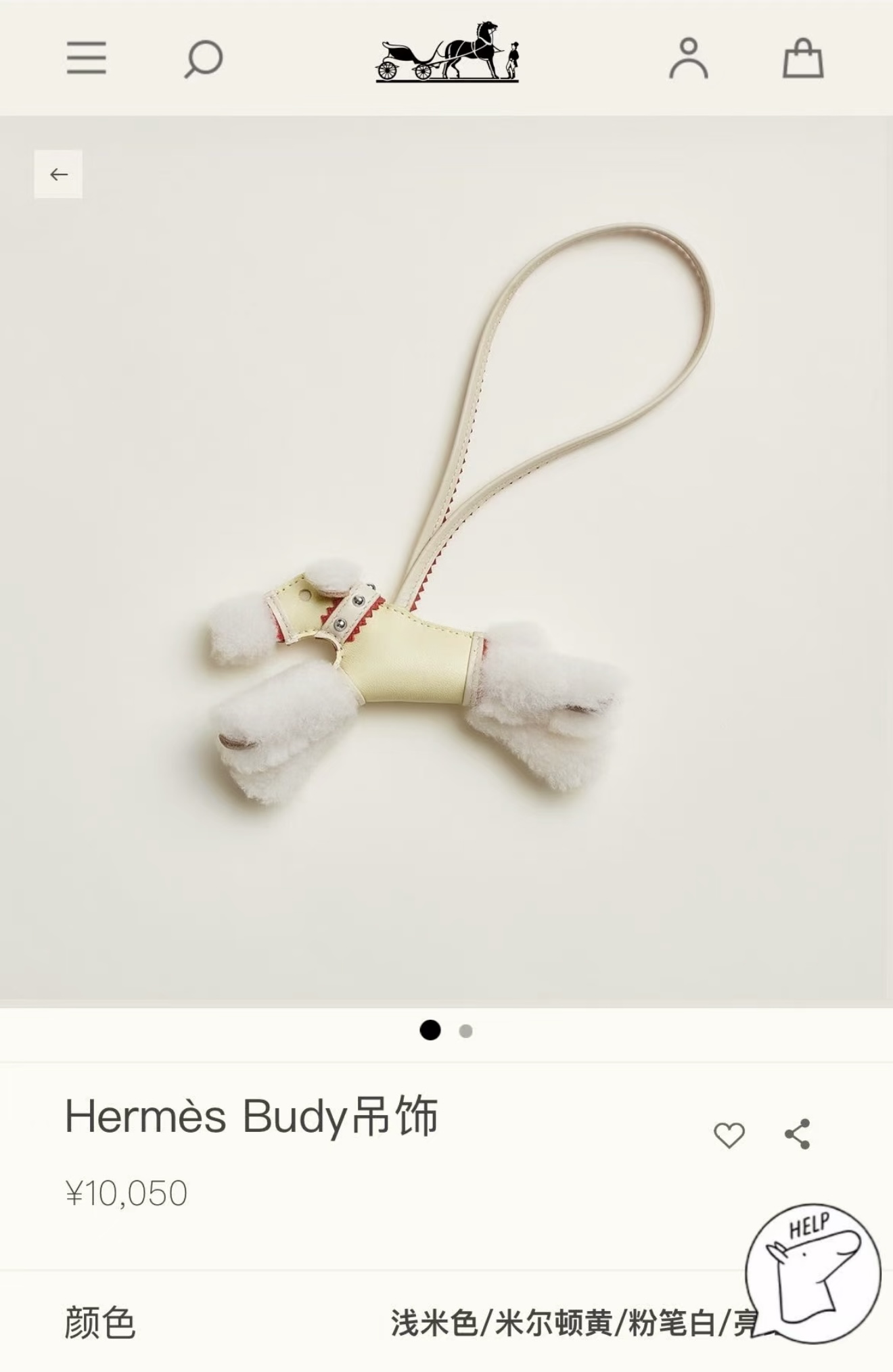Go back using the arrow button

58,174
